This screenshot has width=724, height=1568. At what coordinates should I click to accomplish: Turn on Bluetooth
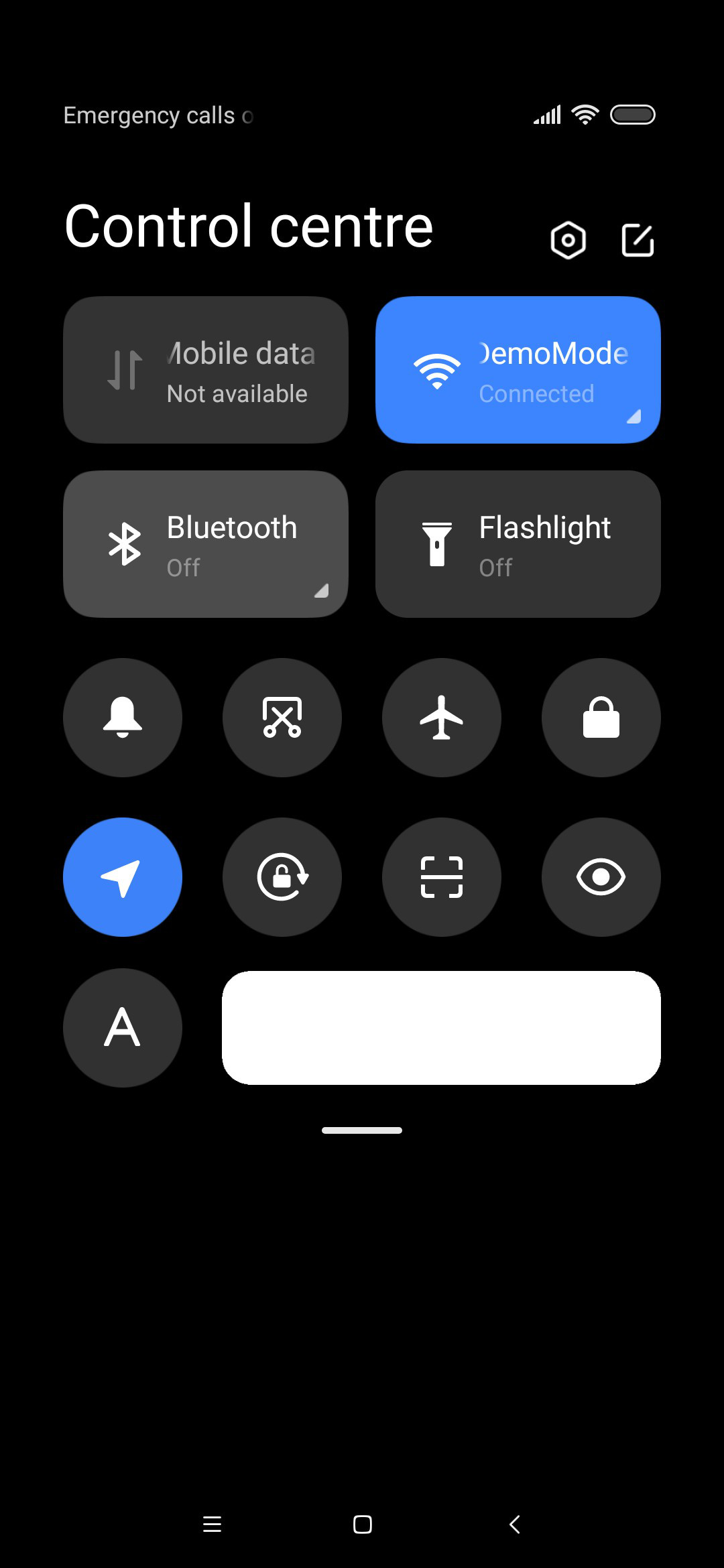(x=206, y=544)
